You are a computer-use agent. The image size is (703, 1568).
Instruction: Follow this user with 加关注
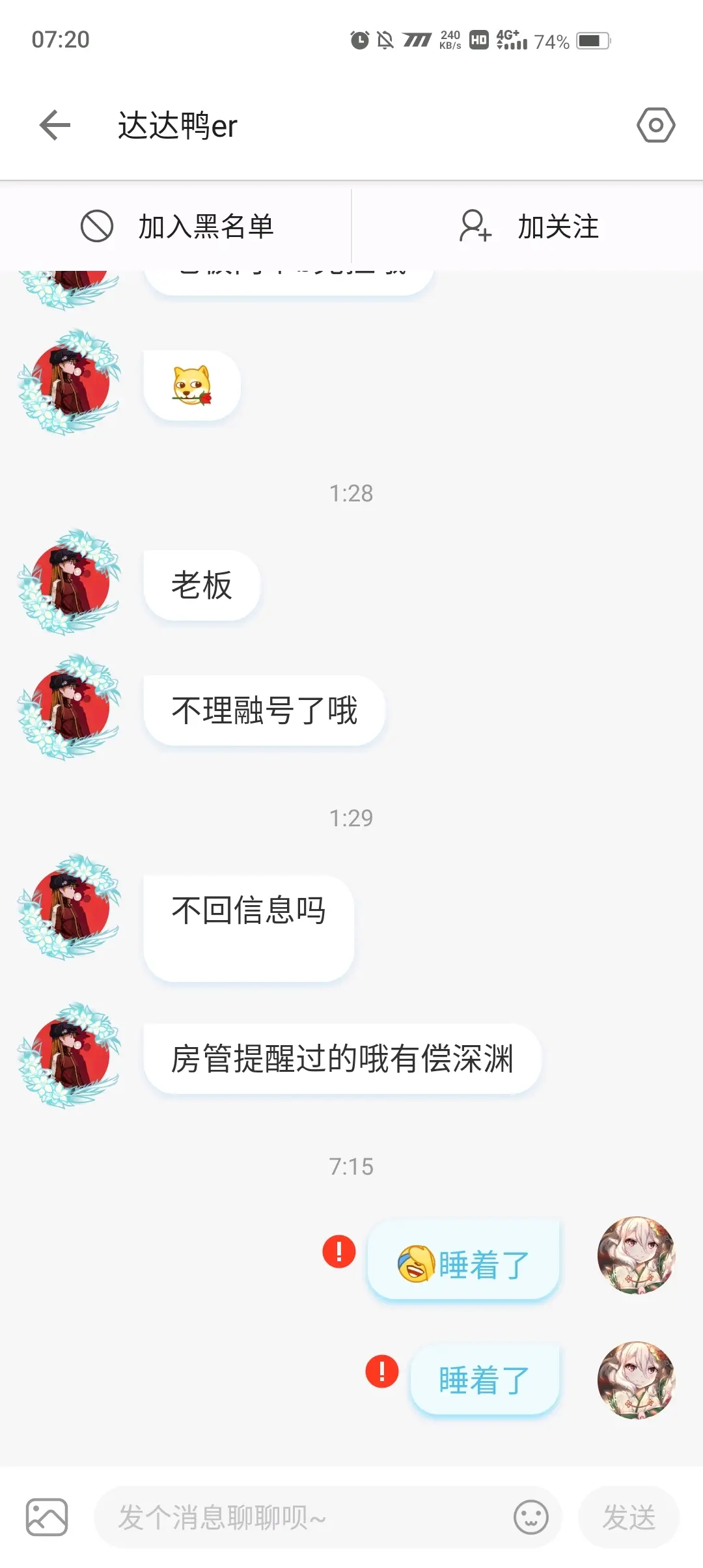[529, 227]
